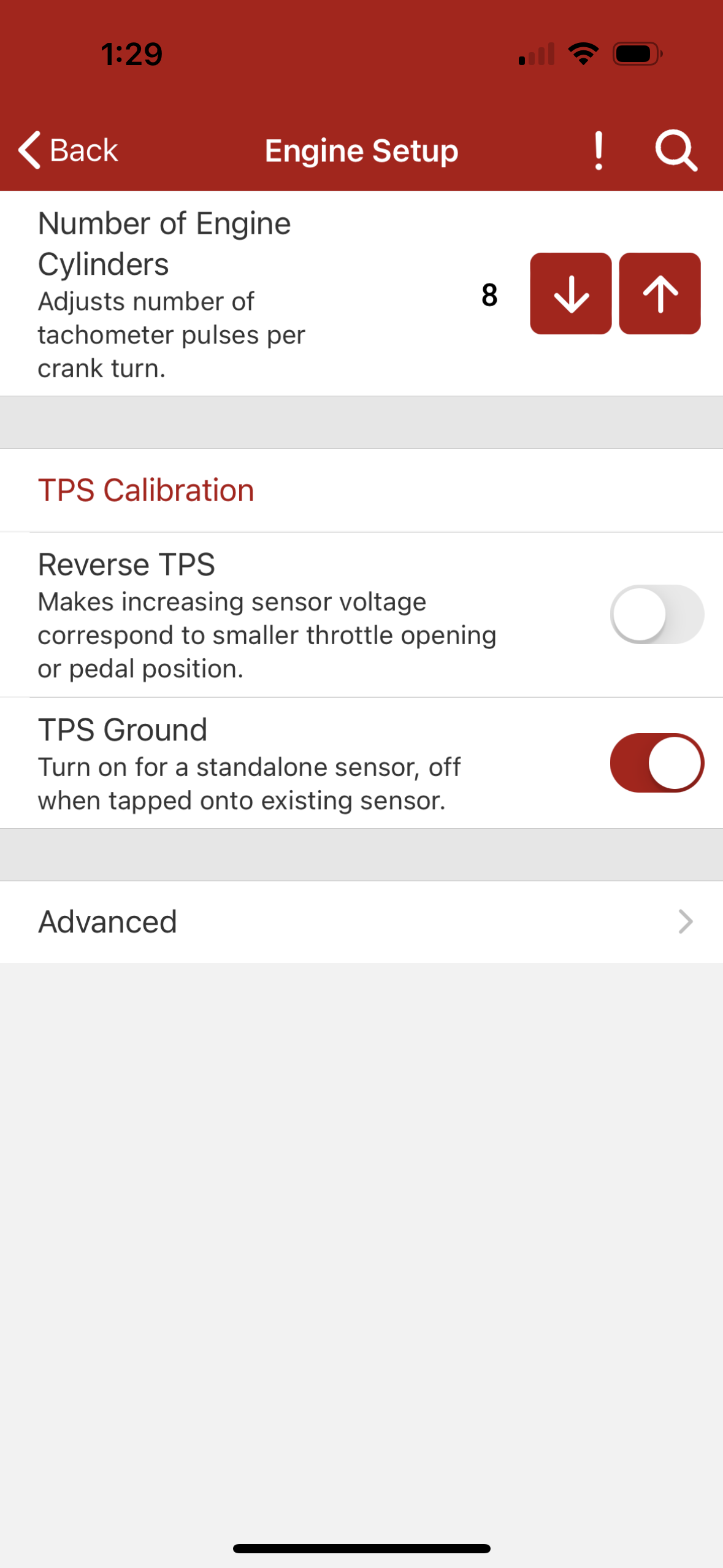Open the search icon
The image size is (723, 1568).
(676, 150)
